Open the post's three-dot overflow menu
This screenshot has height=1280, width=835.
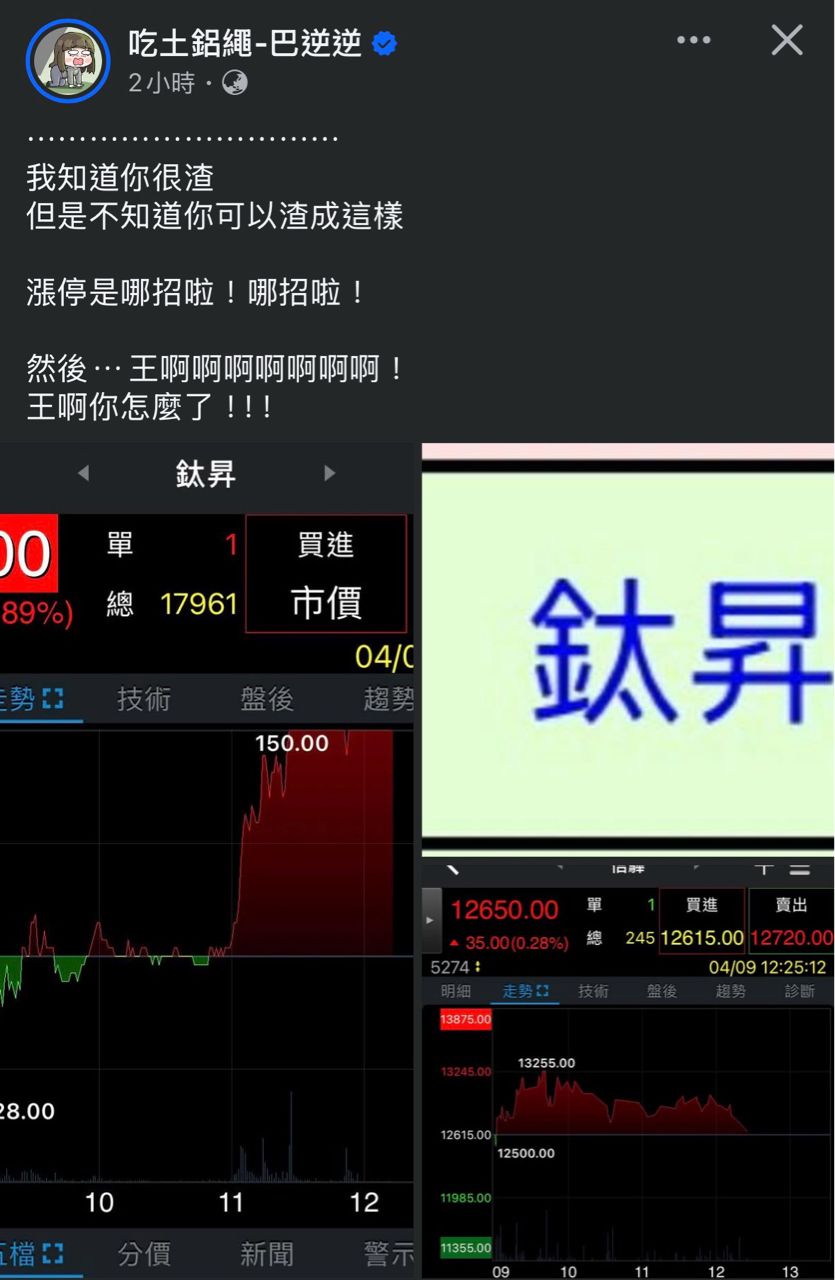click(x=693, y=41)
